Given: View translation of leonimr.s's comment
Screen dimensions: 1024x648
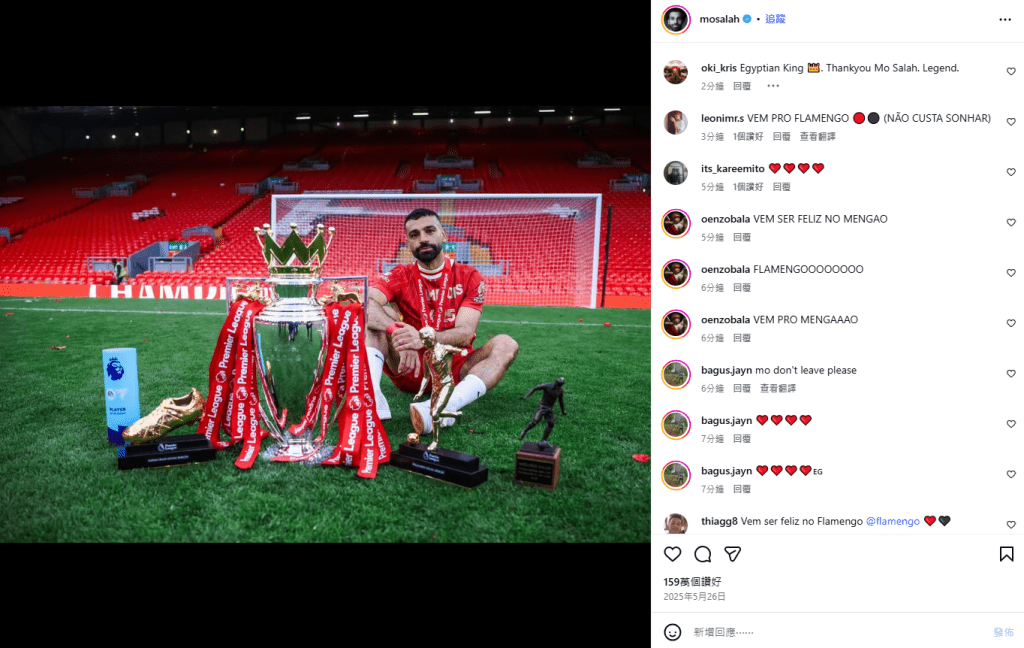Looking at the screenshot, I should (x=817, y=136).
